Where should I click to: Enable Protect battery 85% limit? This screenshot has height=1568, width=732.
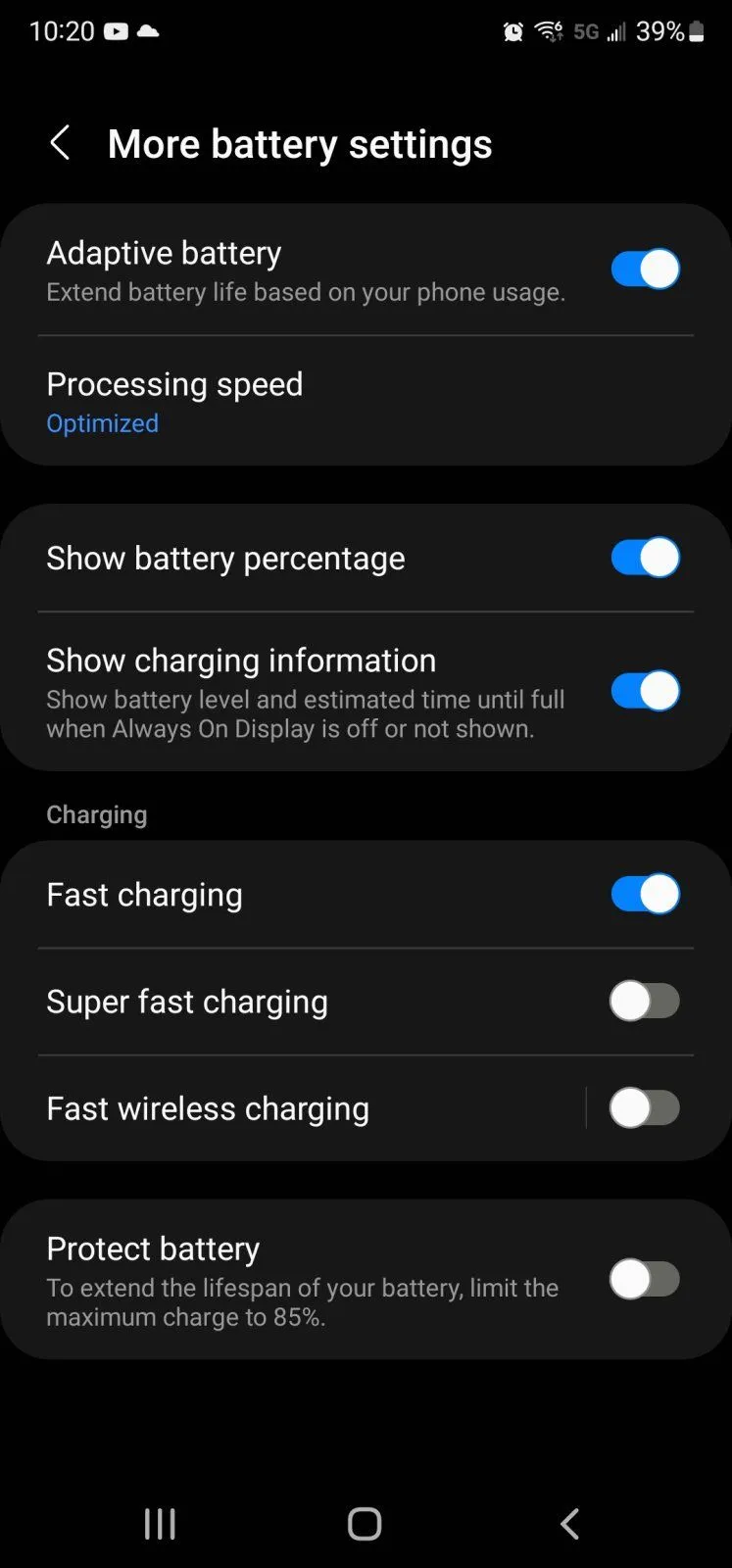[644, 1279]
